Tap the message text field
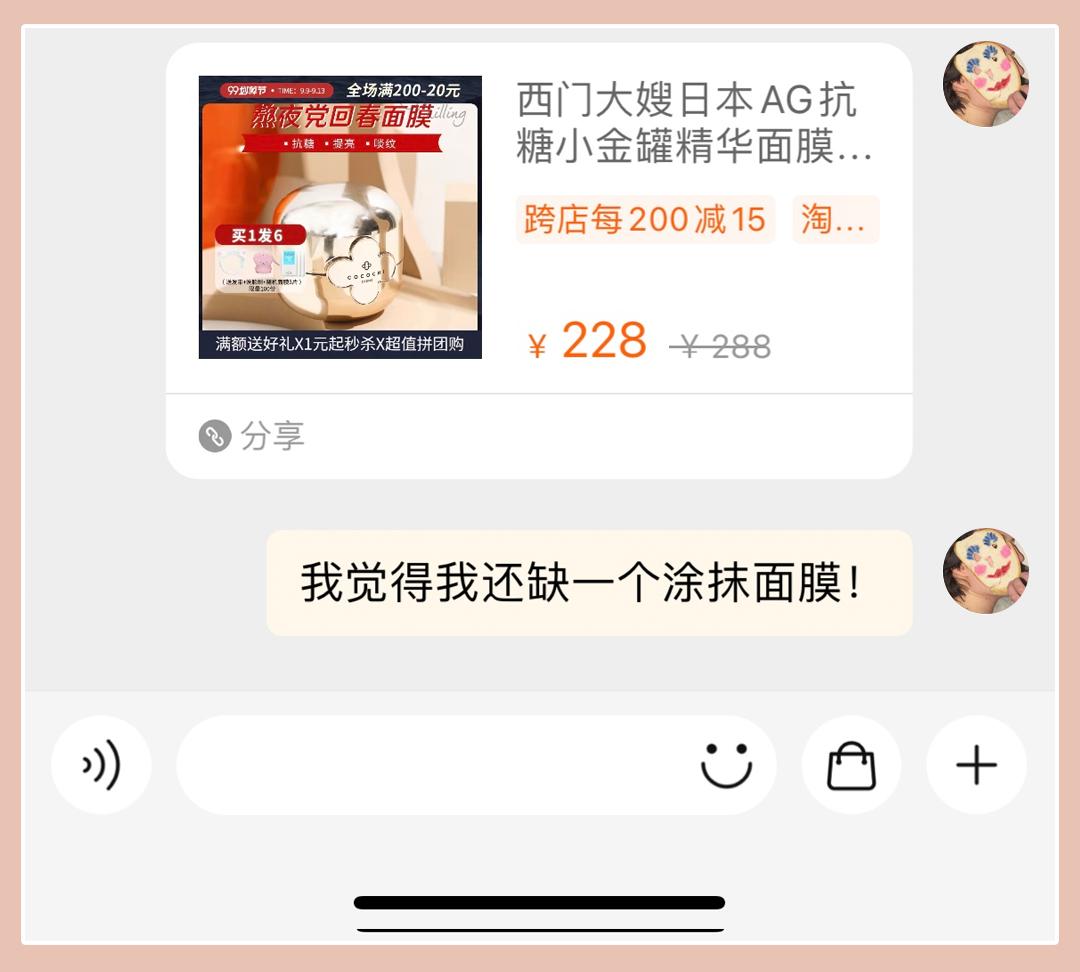This screenshot has height=972, width=1080. click(430, 765)
